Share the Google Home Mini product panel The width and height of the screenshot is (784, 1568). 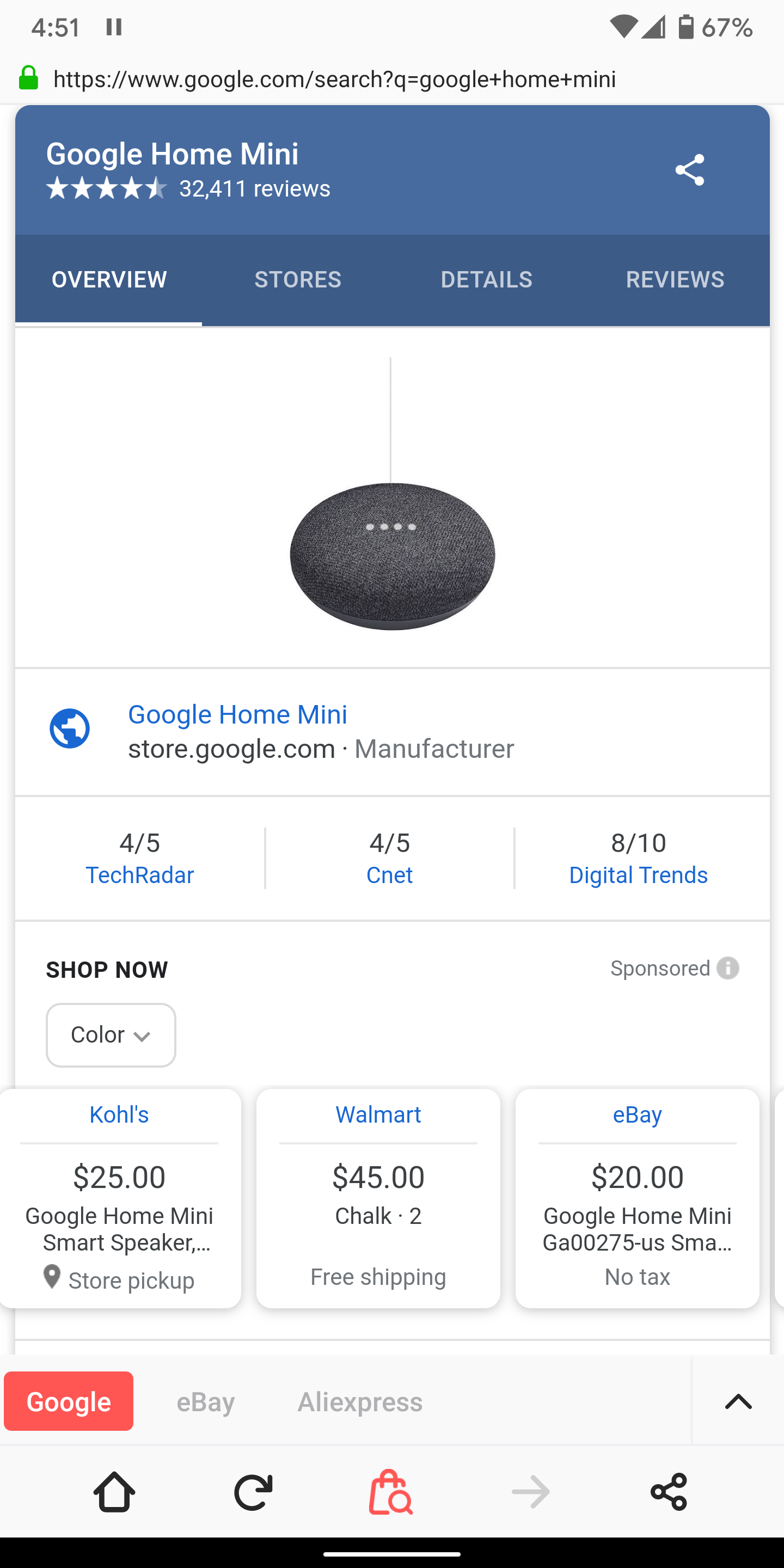coord(690,170)
